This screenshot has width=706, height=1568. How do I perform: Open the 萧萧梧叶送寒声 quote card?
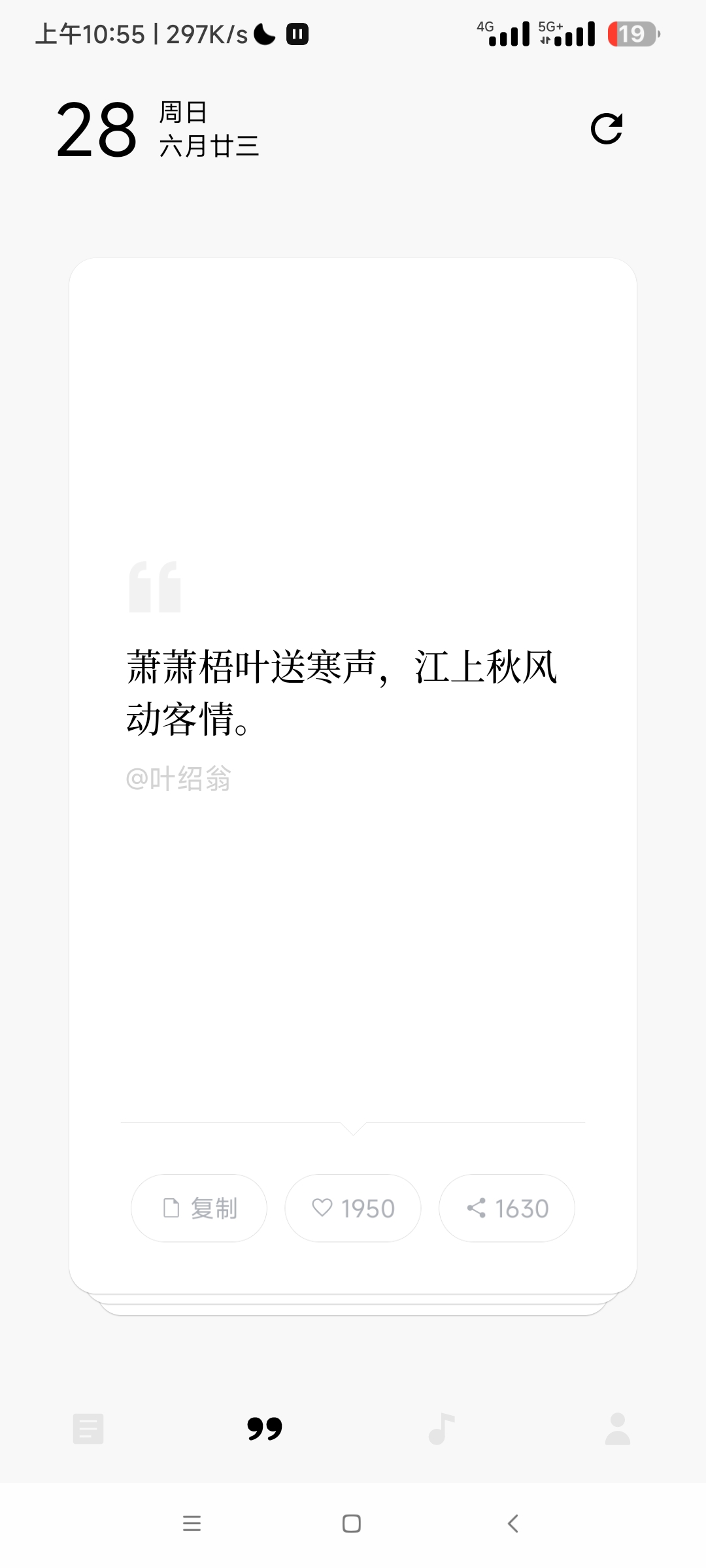pos(342,693)
